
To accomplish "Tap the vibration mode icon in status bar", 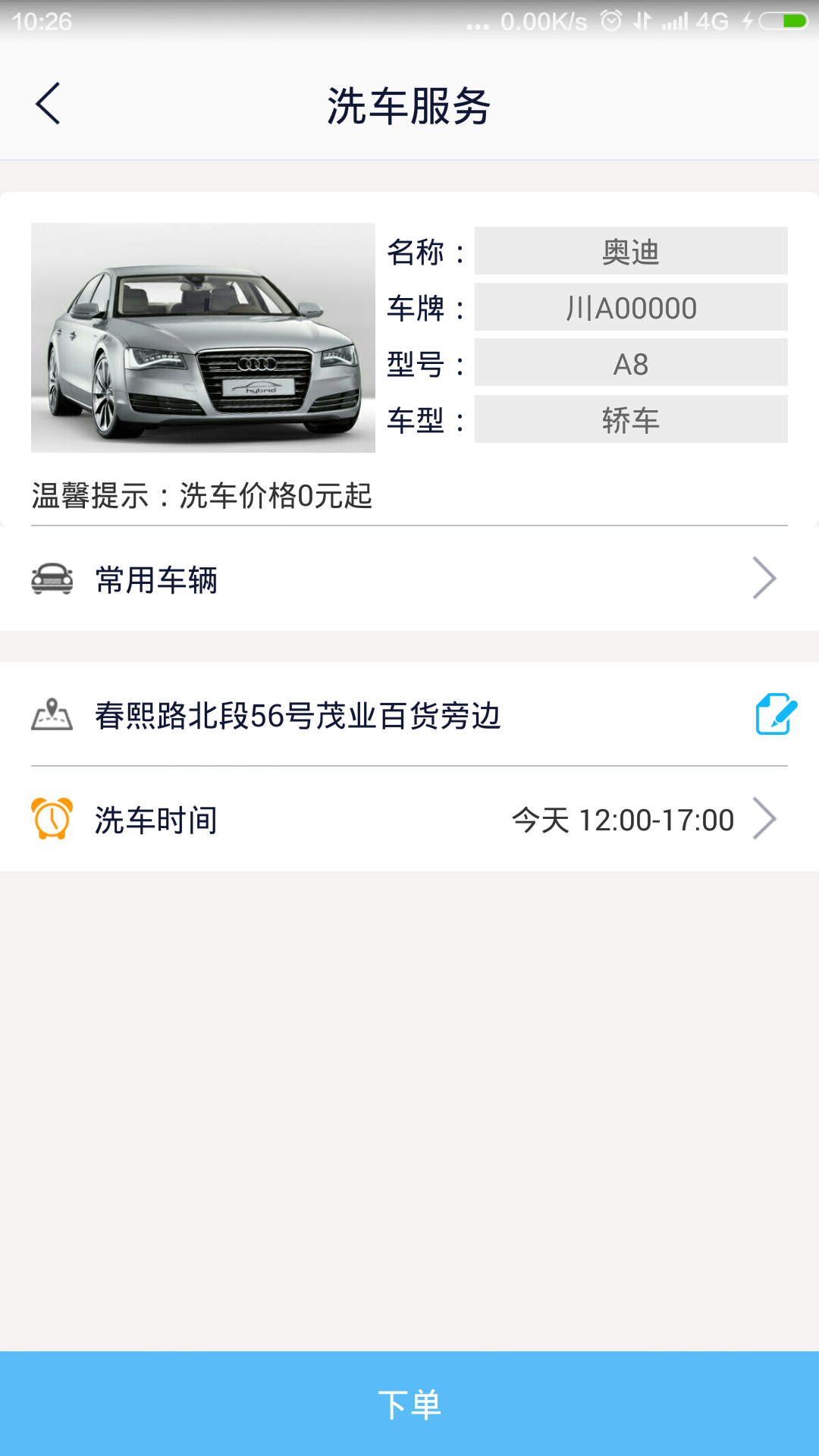I will pyautogui.click(x=643, y=20).
